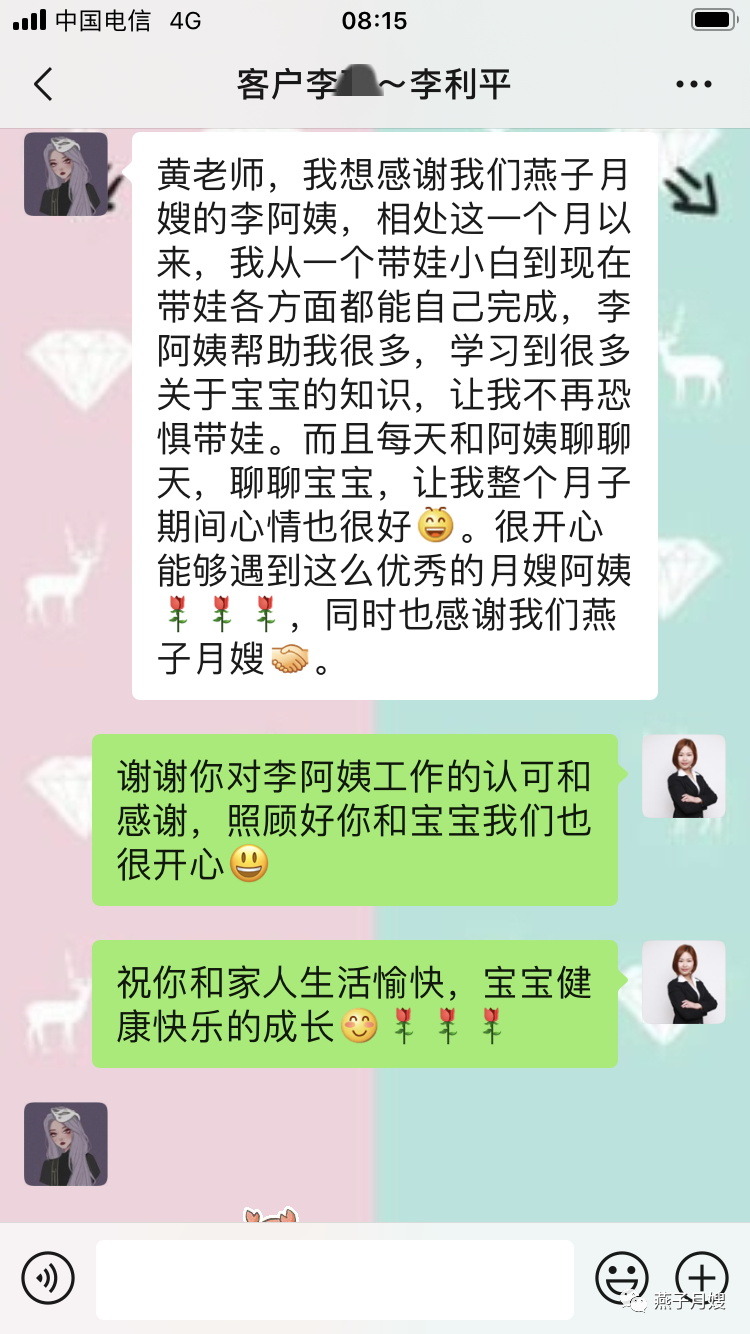Go back to the chat list
The height and width of the screenshot is (1334, 750).
[43, 85]
